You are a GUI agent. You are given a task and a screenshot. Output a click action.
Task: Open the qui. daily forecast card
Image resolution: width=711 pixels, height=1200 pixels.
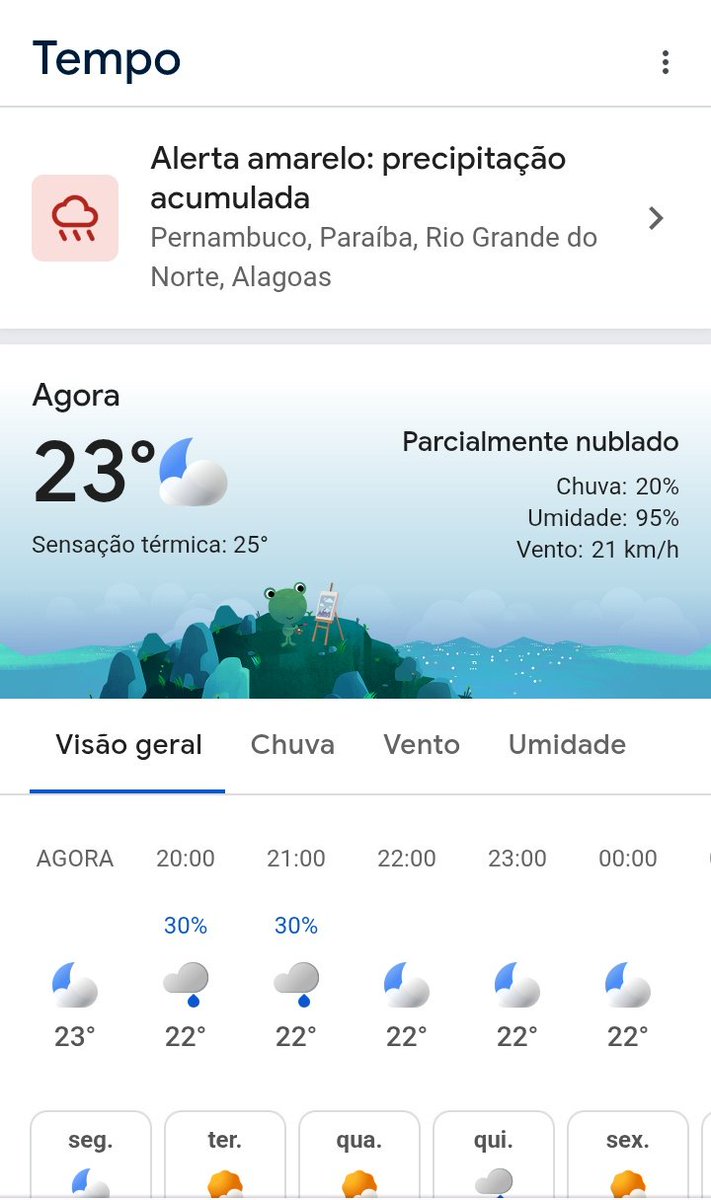(493, 1155)
